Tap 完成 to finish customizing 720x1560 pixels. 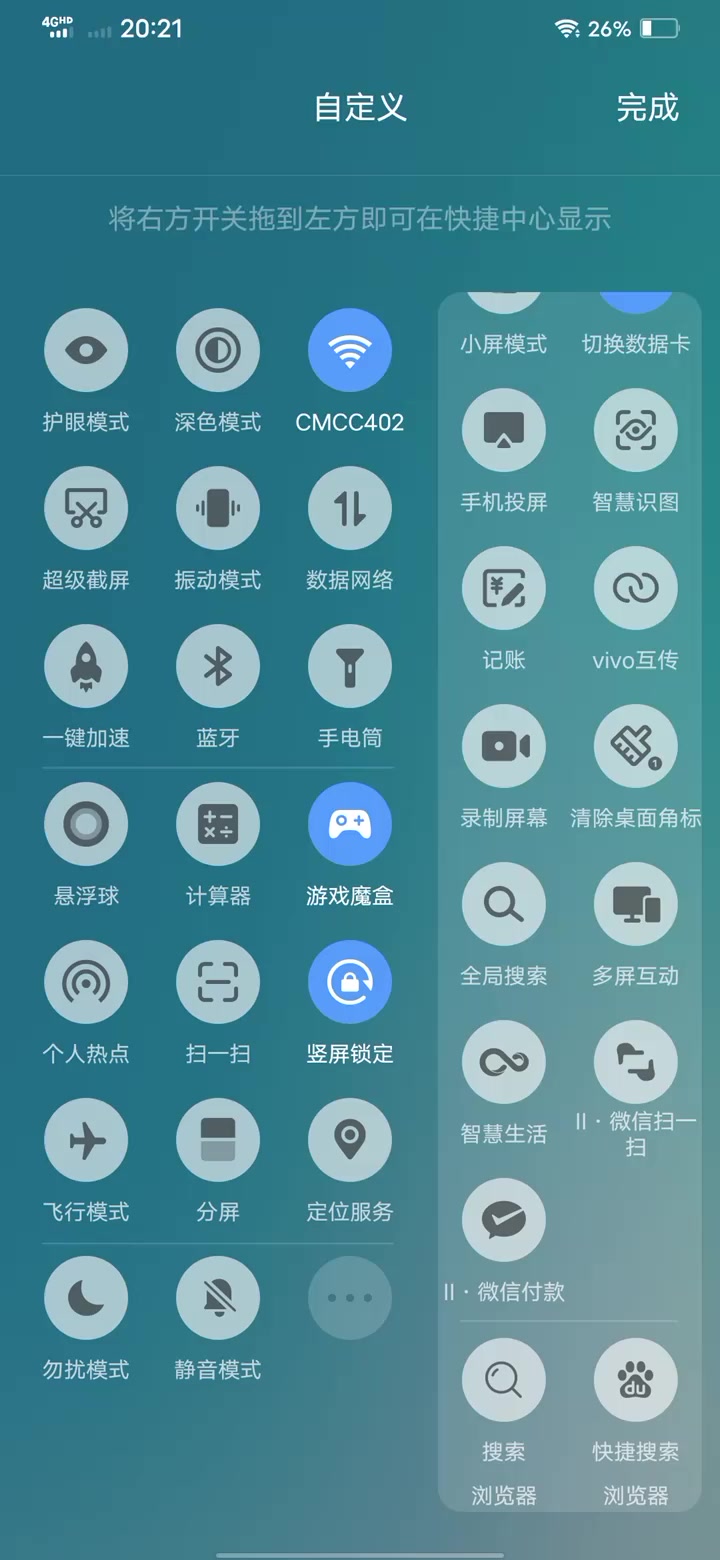coord(647,108)
